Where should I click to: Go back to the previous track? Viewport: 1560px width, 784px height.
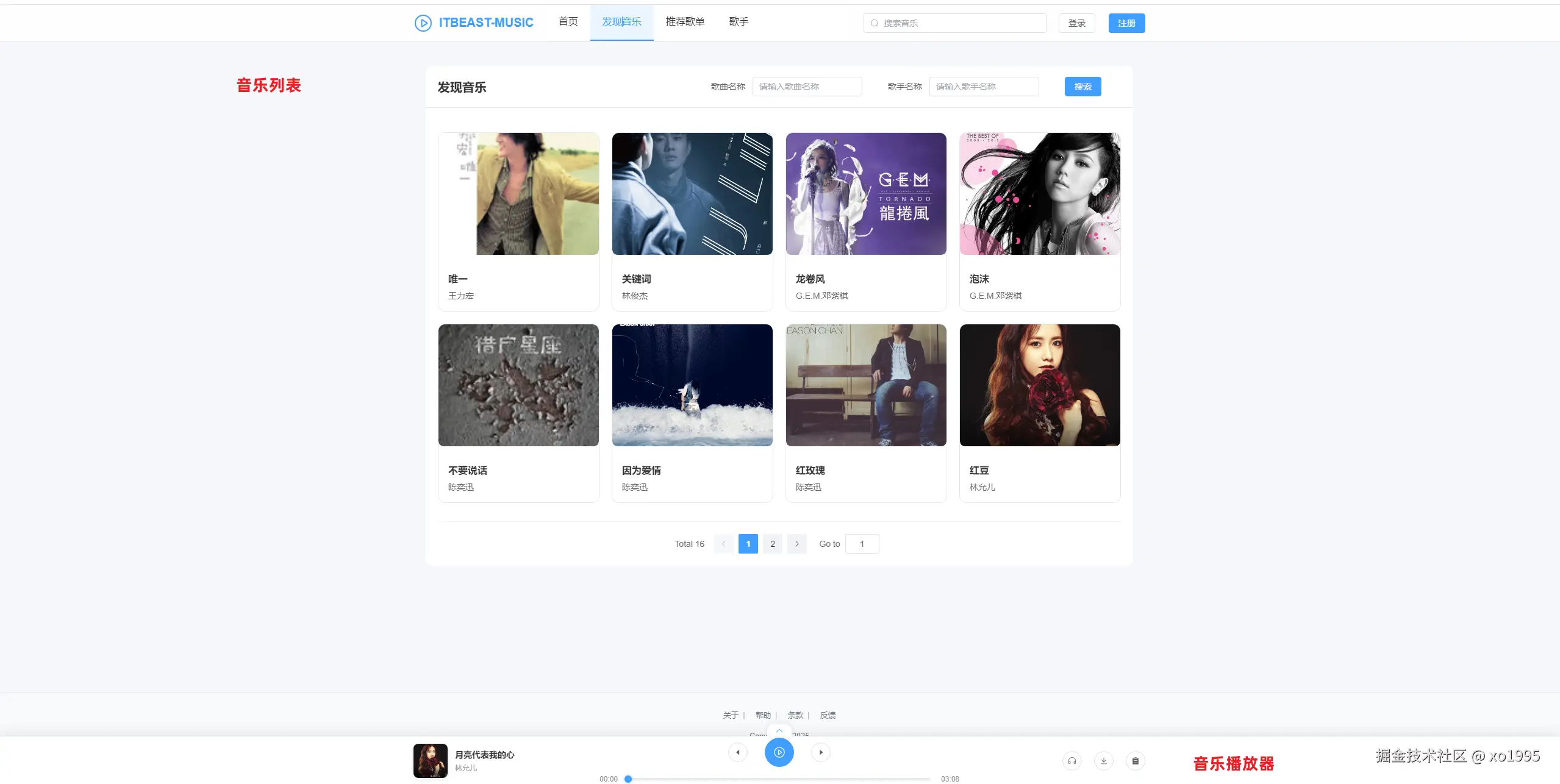click(x=737, y=752)
